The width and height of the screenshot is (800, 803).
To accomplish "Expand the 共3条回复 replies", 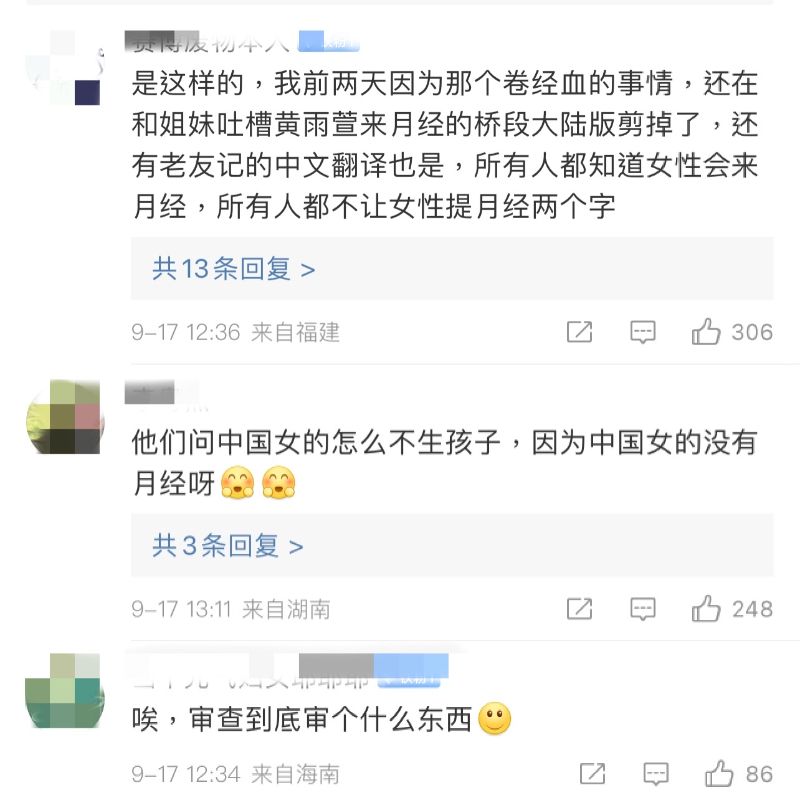I will (227, 545).
